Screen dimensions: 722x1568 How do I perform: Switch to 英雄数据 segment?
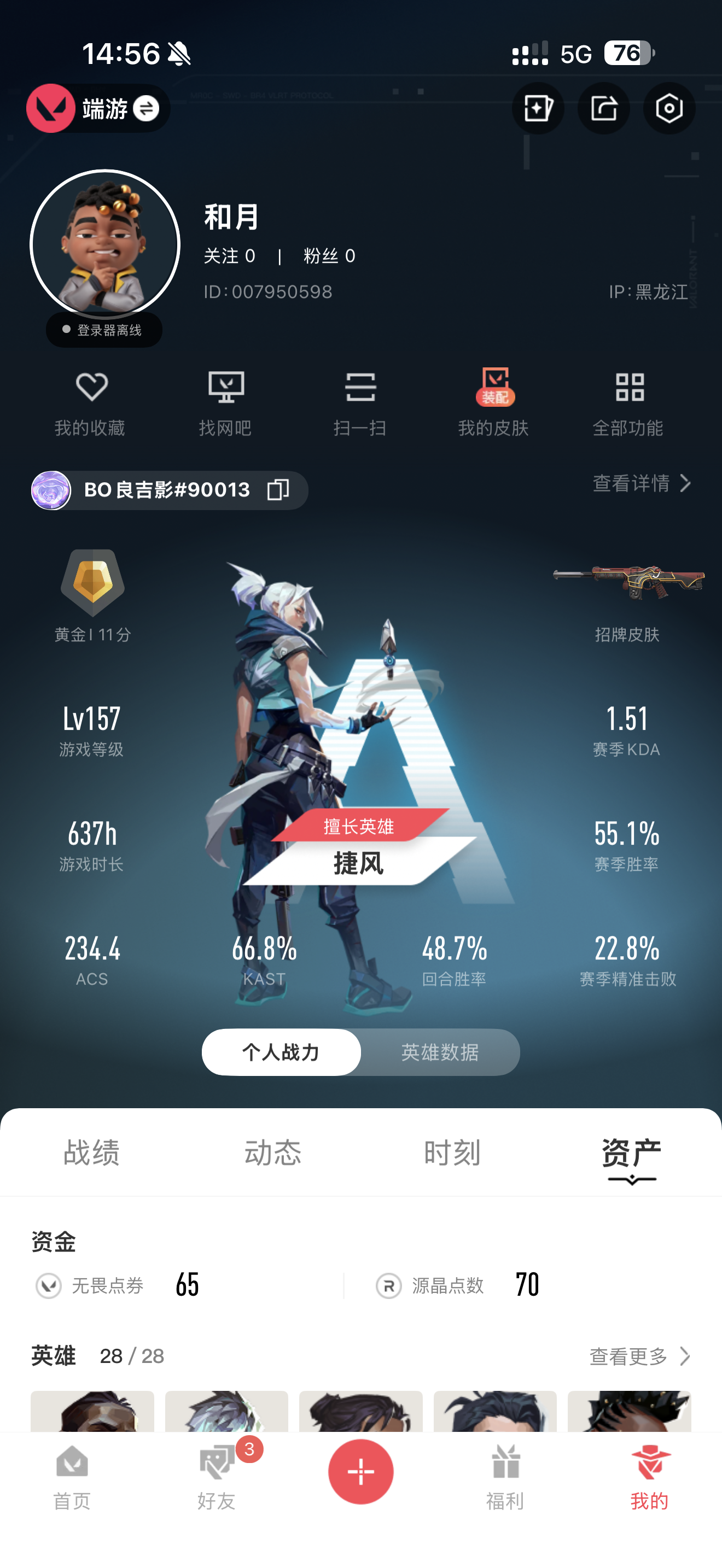(x=440, y=1052)
